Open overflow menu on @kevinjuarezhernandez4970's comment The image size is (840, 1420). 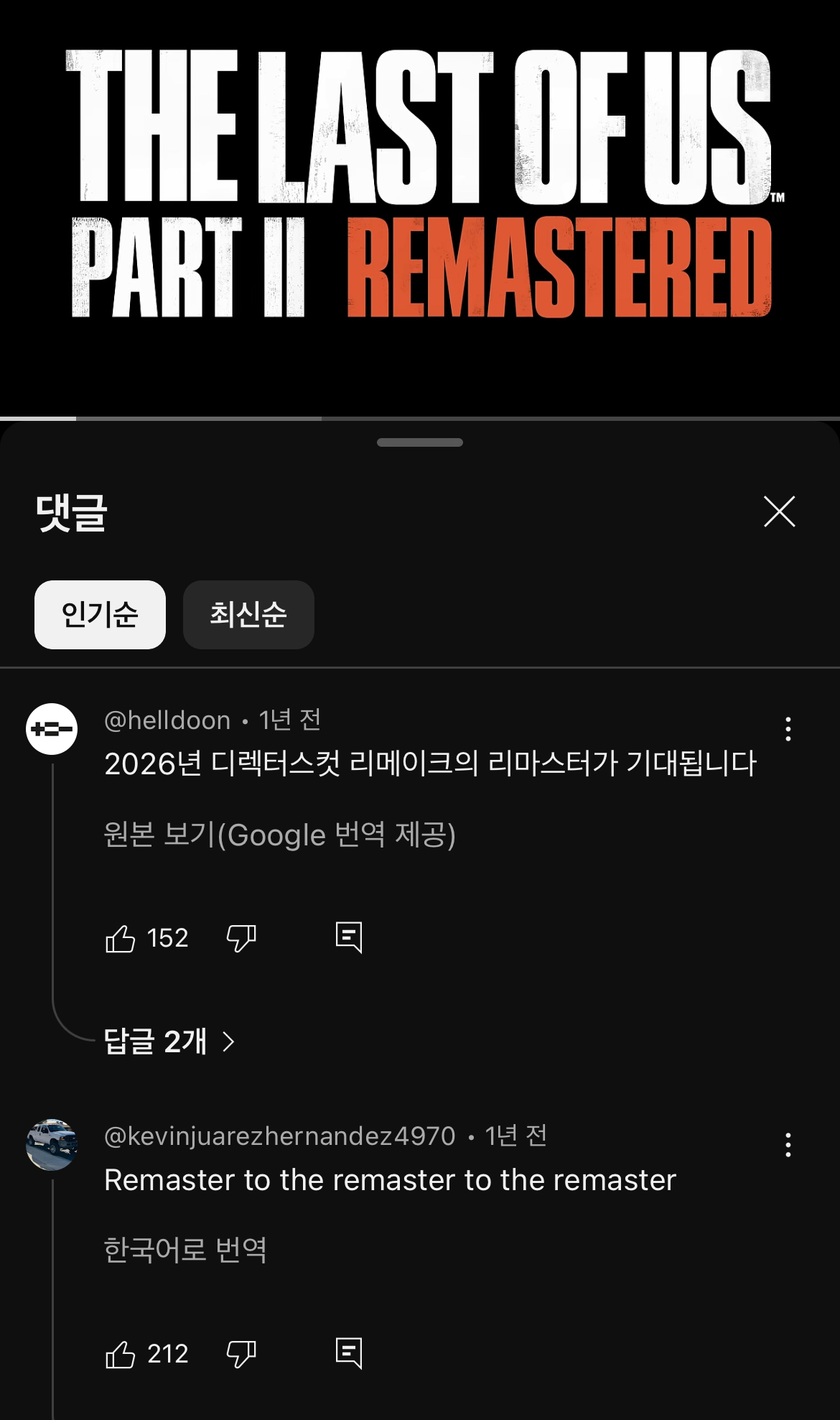[x=788, y=1145]
